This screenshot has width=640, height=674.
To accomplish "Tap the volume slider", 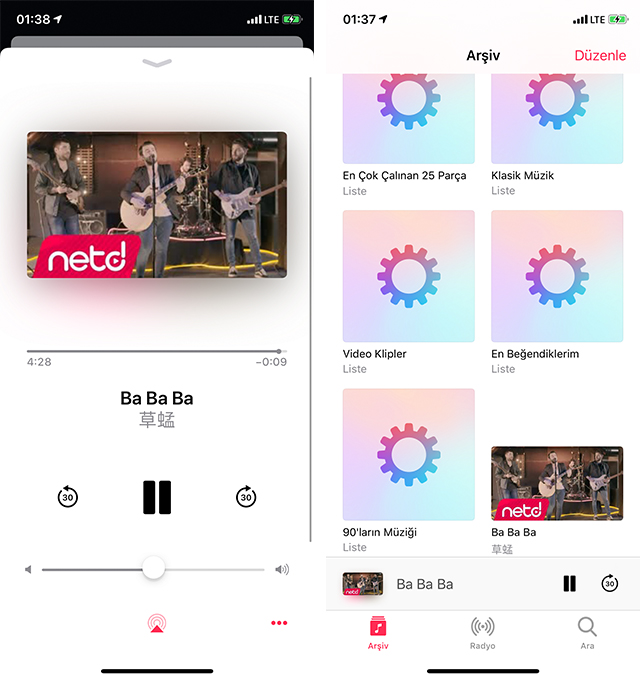I will 153,569.
